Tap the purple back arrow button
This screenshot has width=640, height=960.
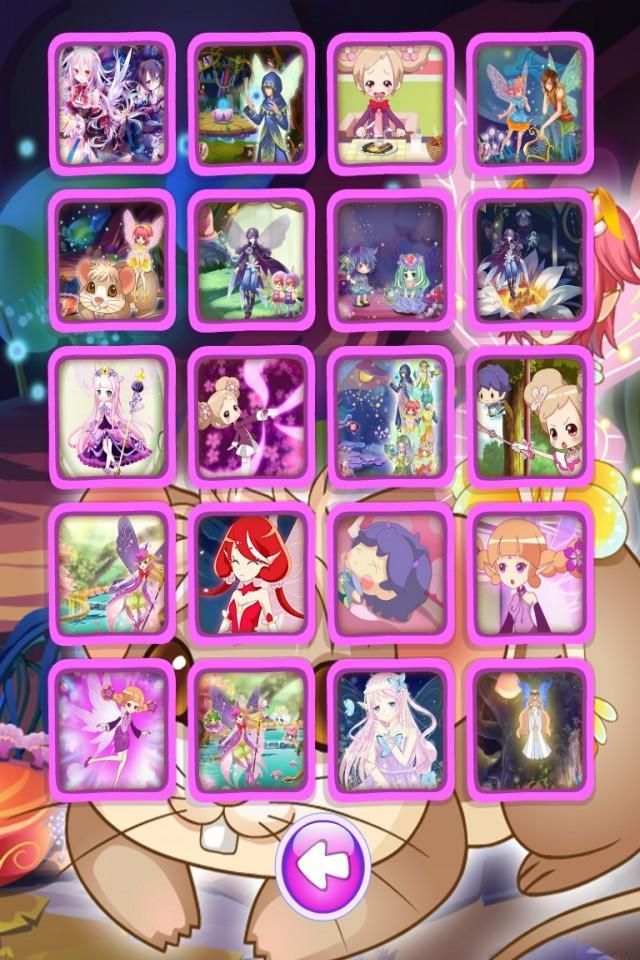(323, 866)
